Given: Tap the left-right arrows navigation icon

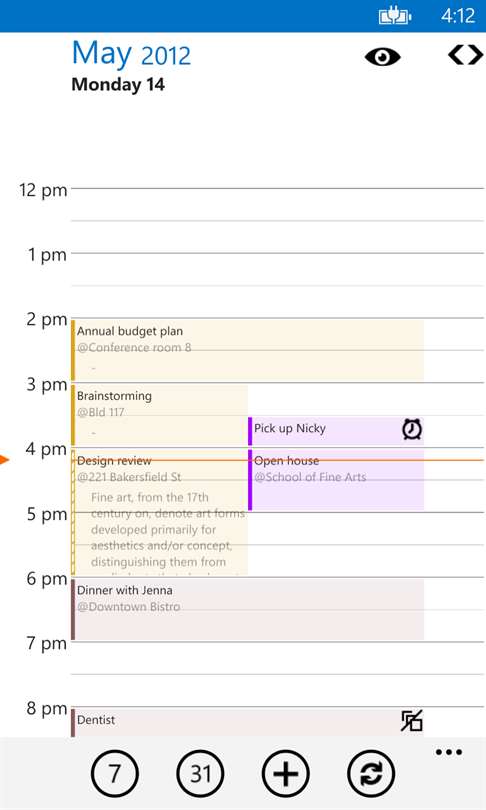Looking at the screenshot, I should (465, 55).
